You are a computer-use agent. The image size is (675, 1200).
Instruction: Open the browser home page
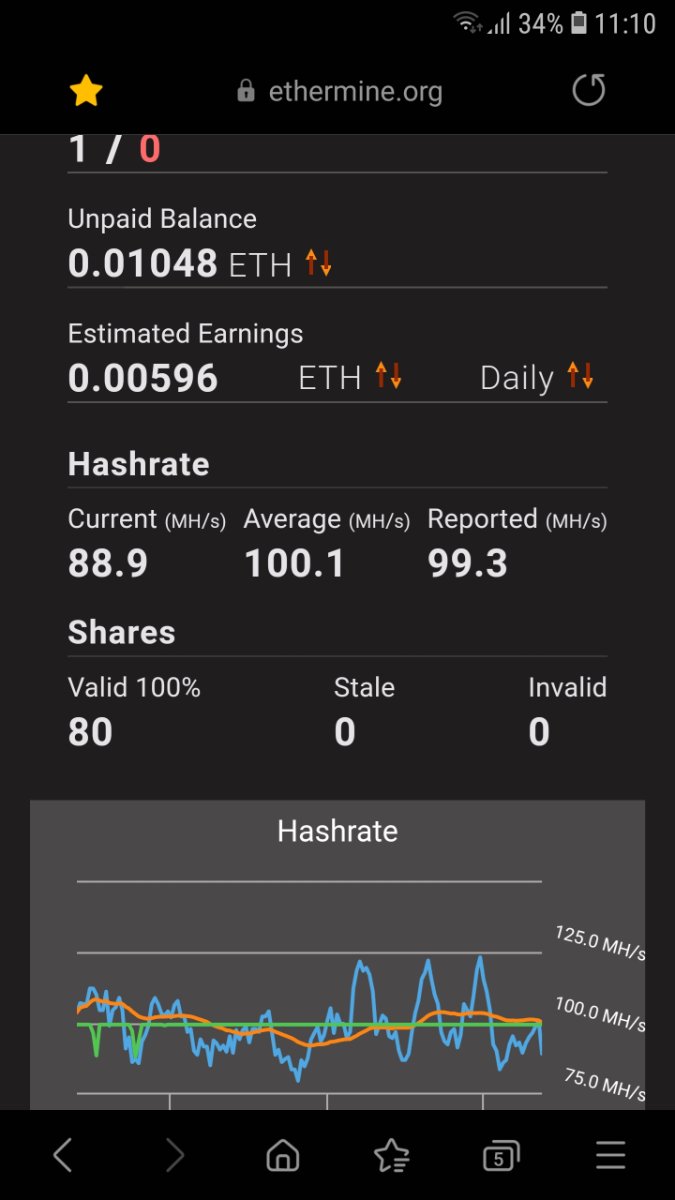(x=283, y=1155)
